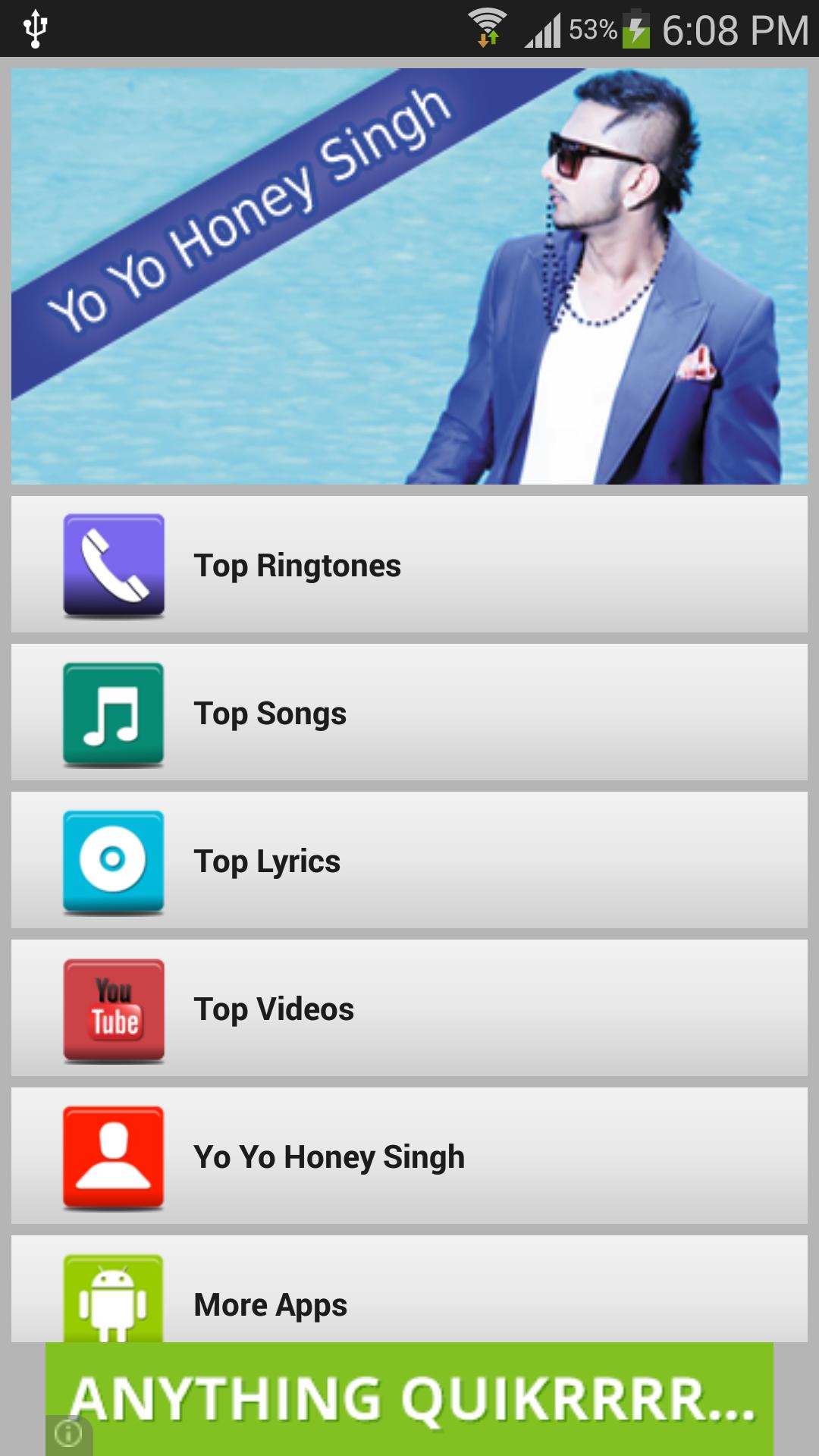
Task: Click the red contact icon for Yo Yo Honey Singh
Action: pos(112,1156)
